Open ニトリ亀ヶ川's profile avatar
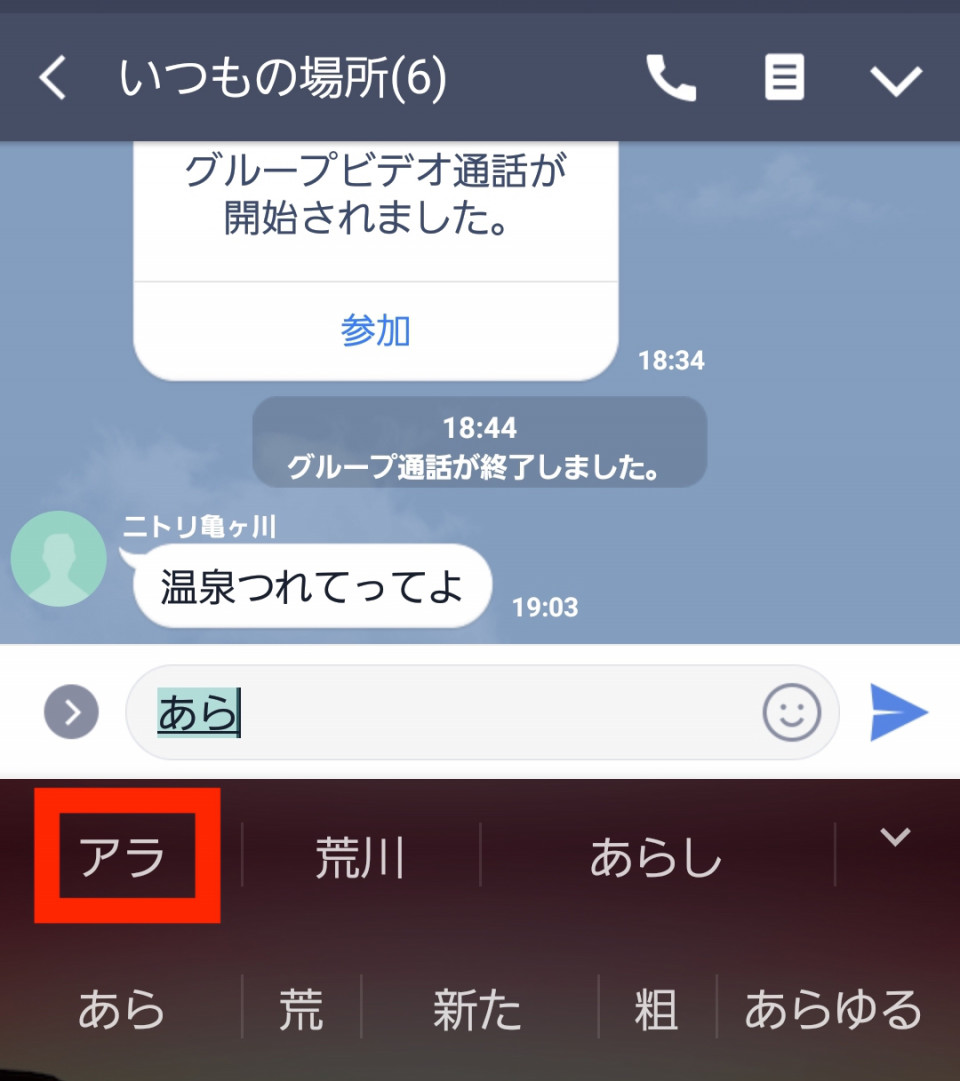 (58, 559)
